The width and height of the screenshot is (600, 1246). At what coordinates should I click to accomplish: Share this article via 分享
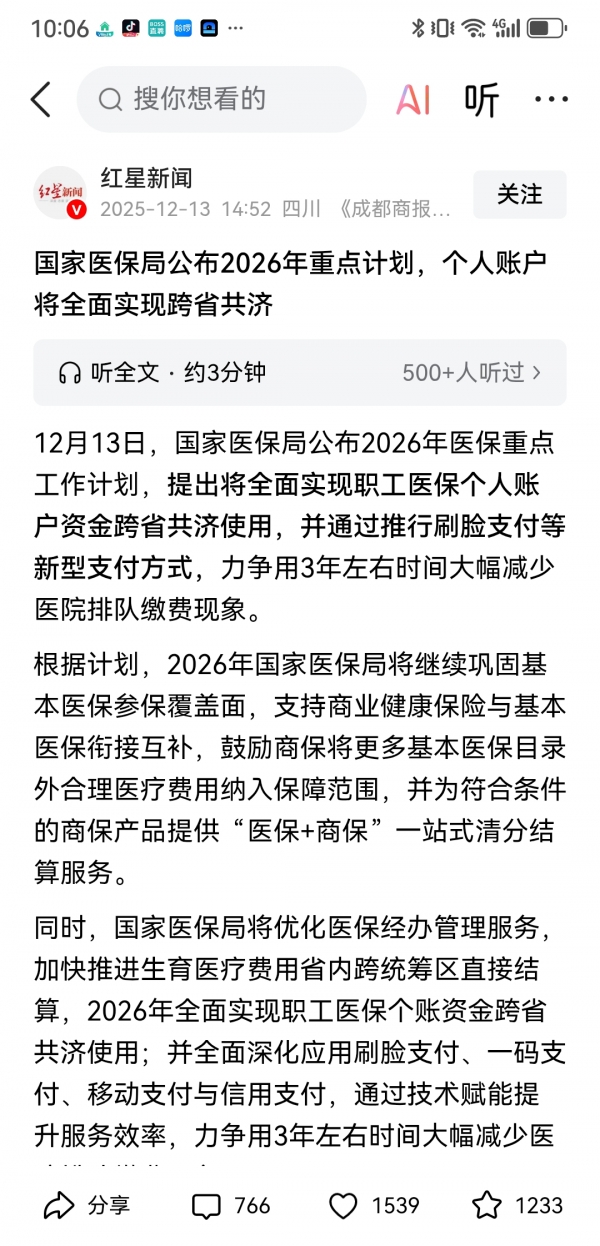[x=87, y=1205]
